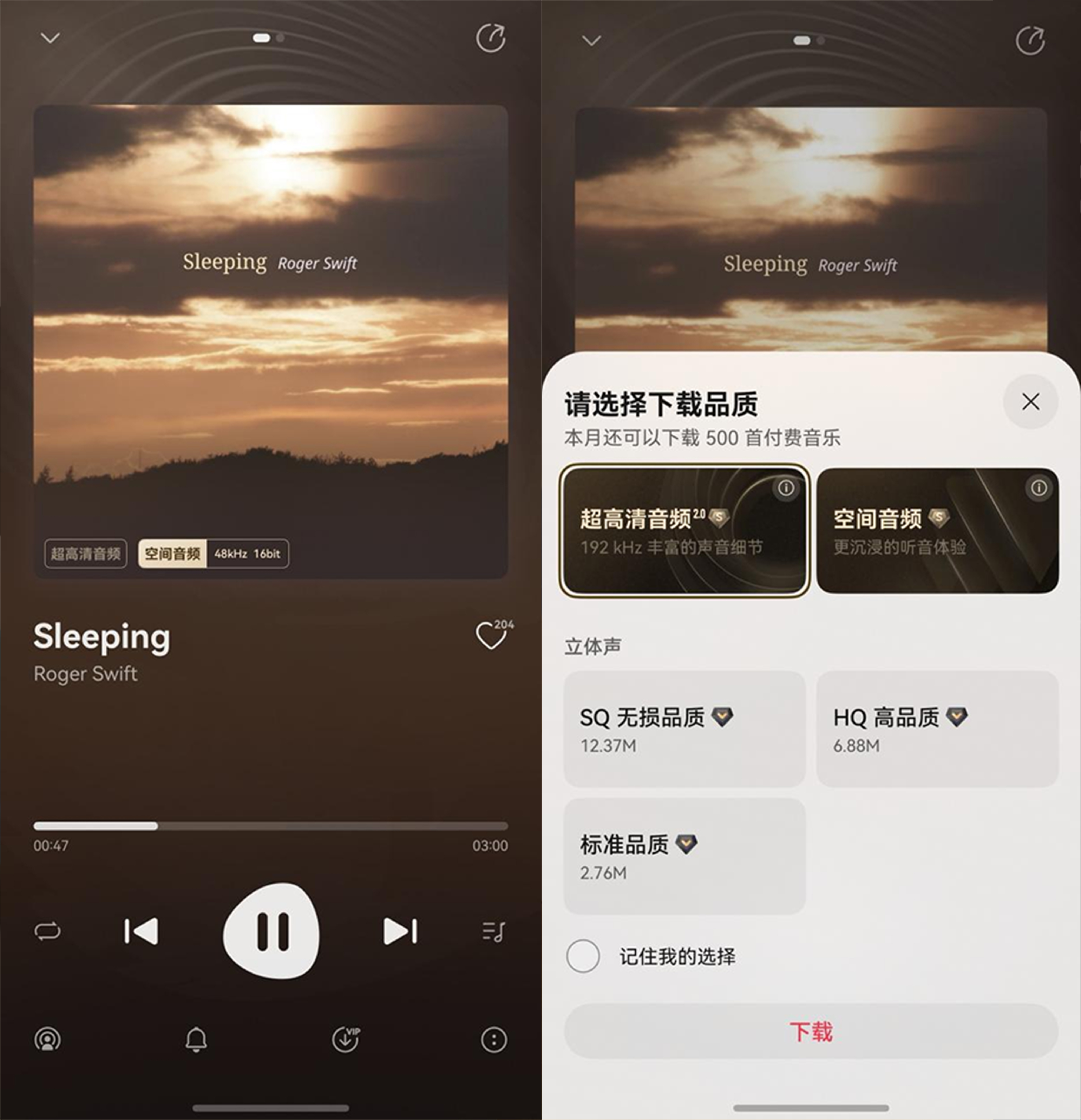Open the more options dots icon
Screen dimensions: 1081x1120
494,1039
